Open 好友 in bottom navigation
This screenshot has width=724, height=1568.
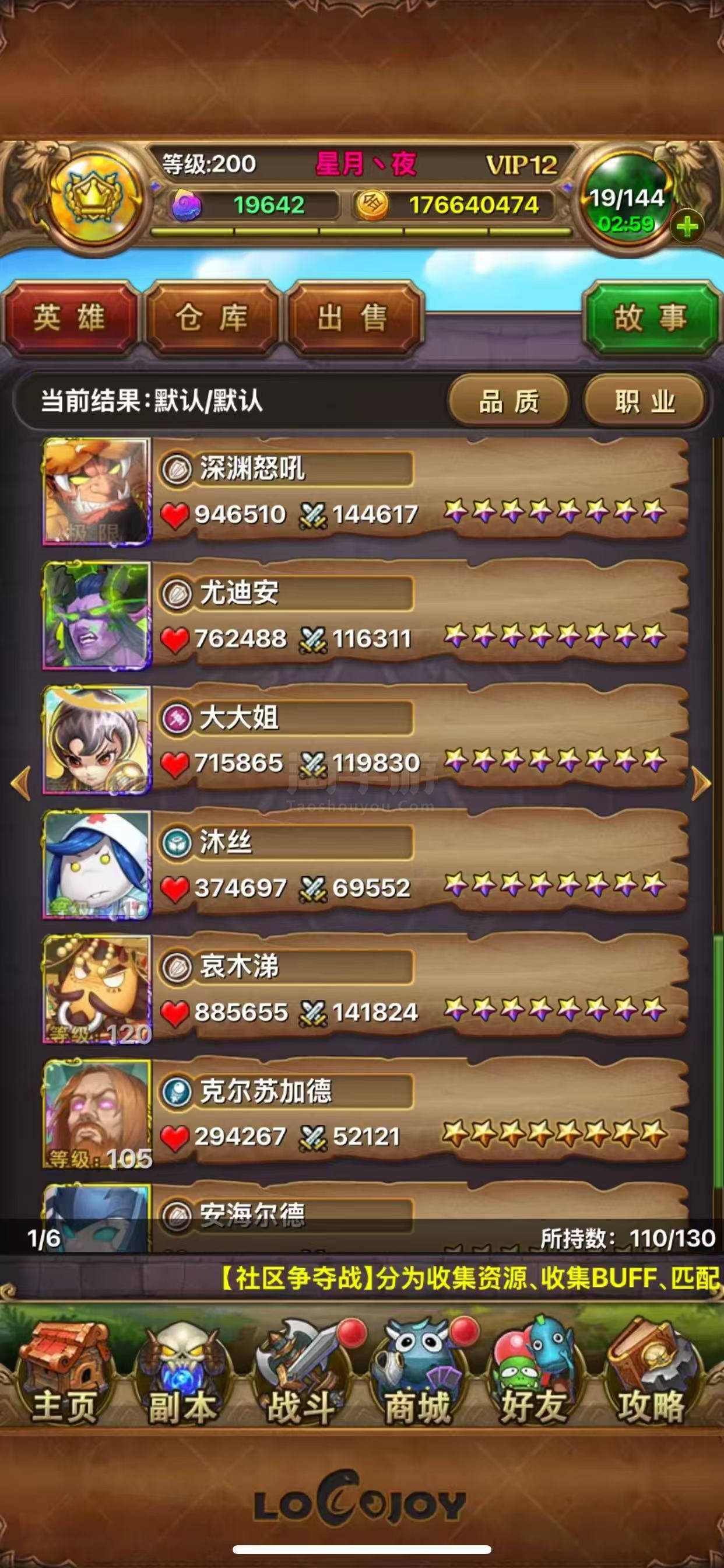pyautogui.click(x=534, y=1373)
